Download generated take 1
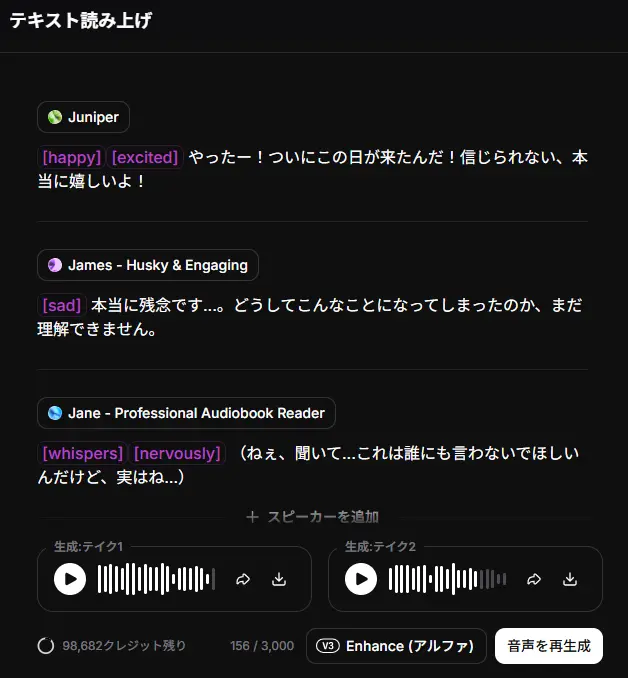 pos(279,579)
